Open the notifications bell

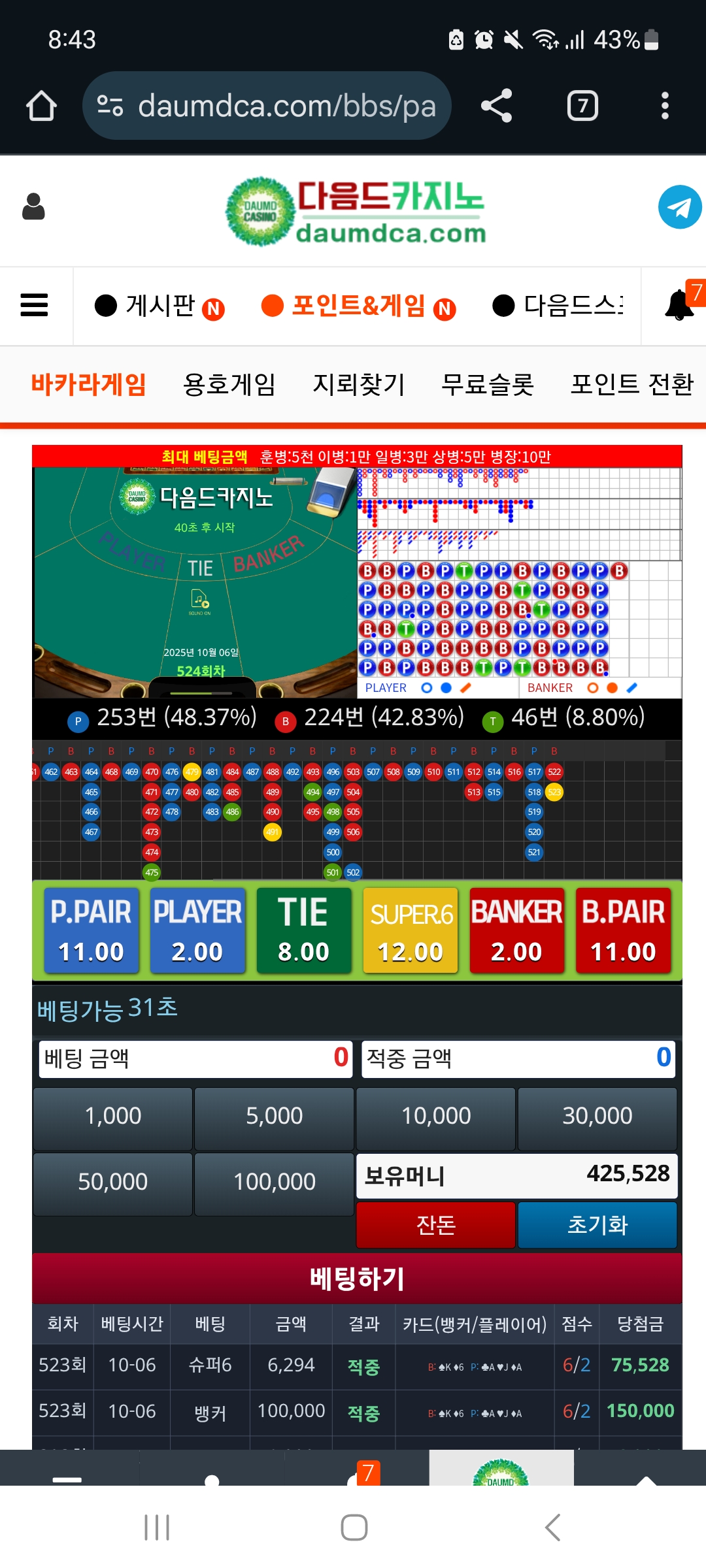[680, 305]
